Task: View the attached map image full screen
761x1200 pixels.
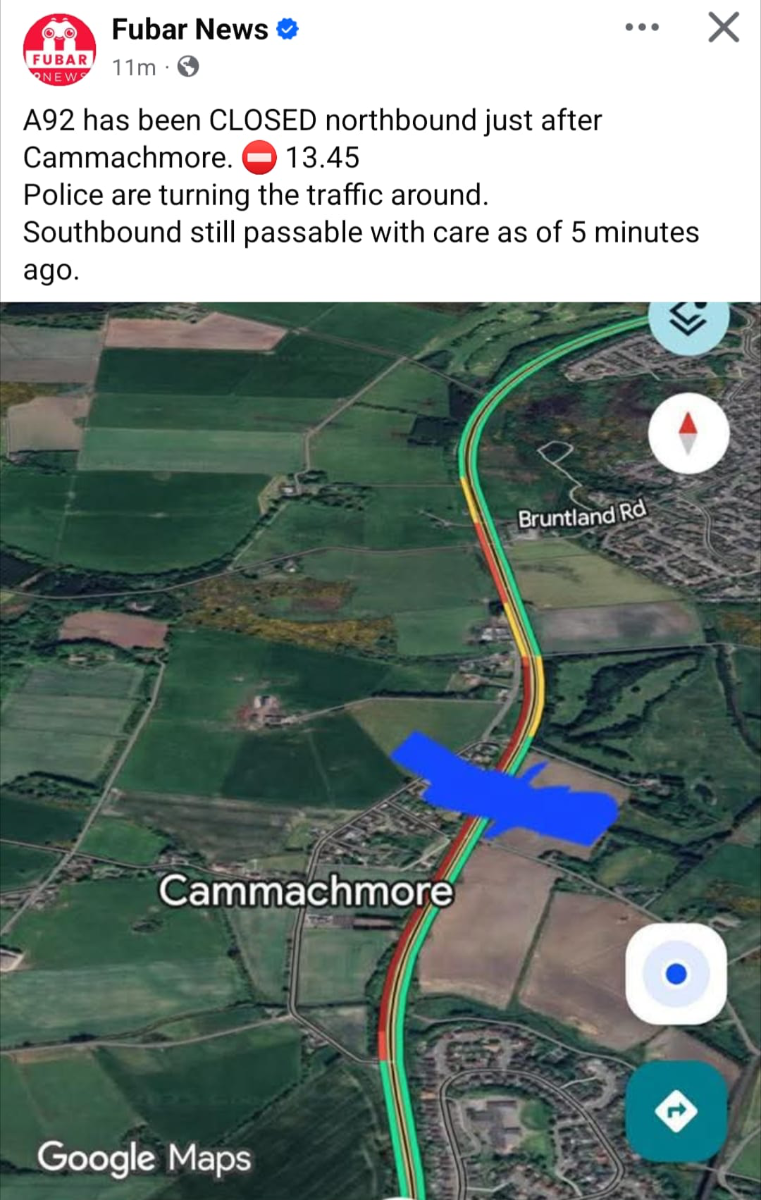Action: [x=300, y=700]
